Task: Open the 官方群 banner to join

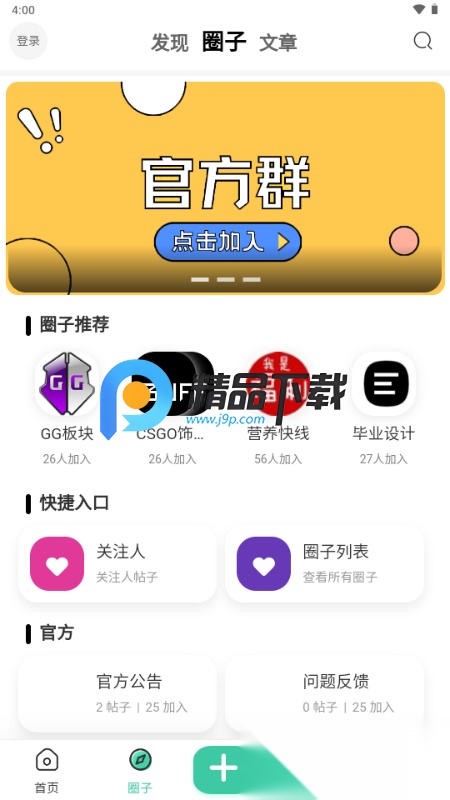Action: point(225,188)
